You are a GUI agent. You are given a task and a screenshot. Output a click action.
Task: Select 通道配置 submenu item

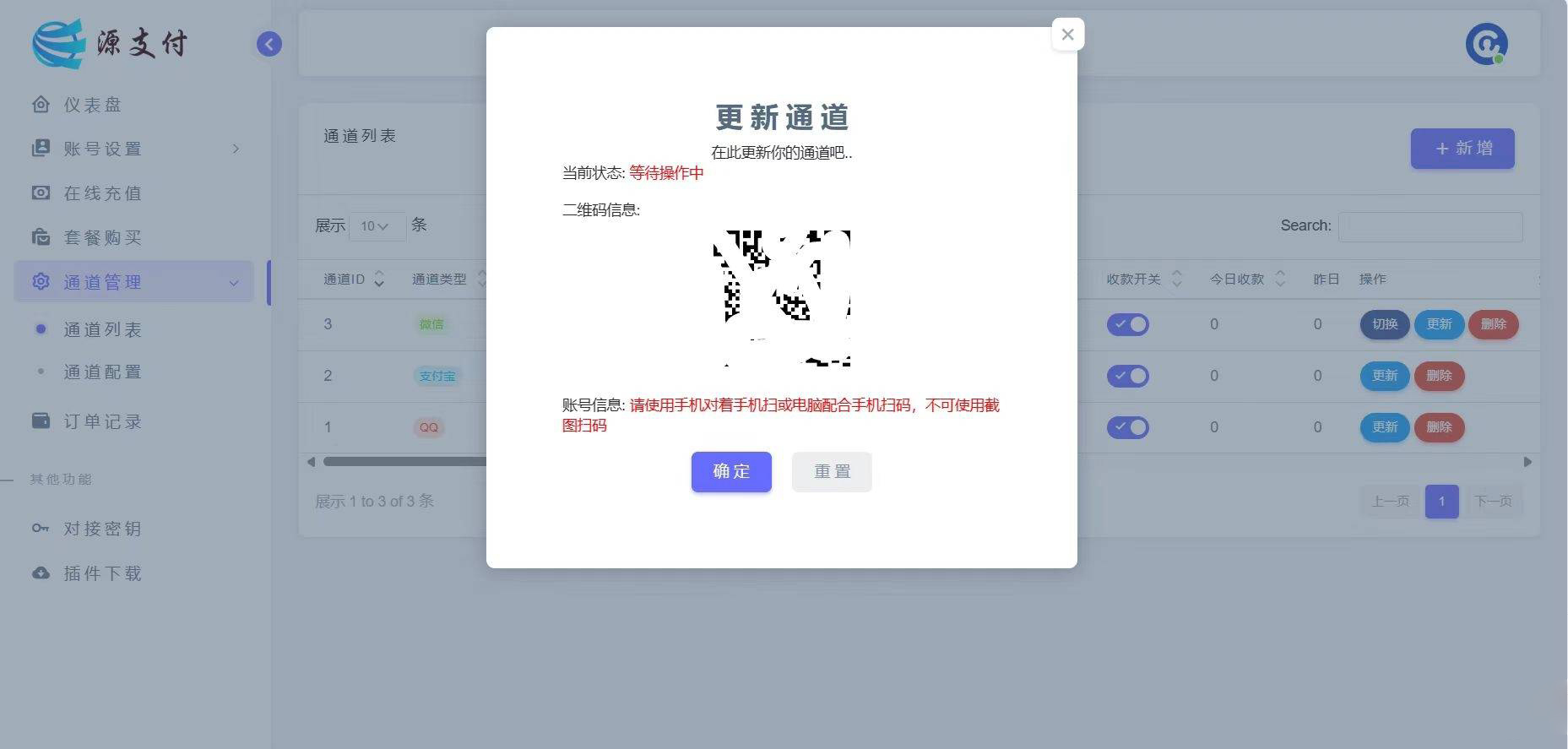(102, 372)
